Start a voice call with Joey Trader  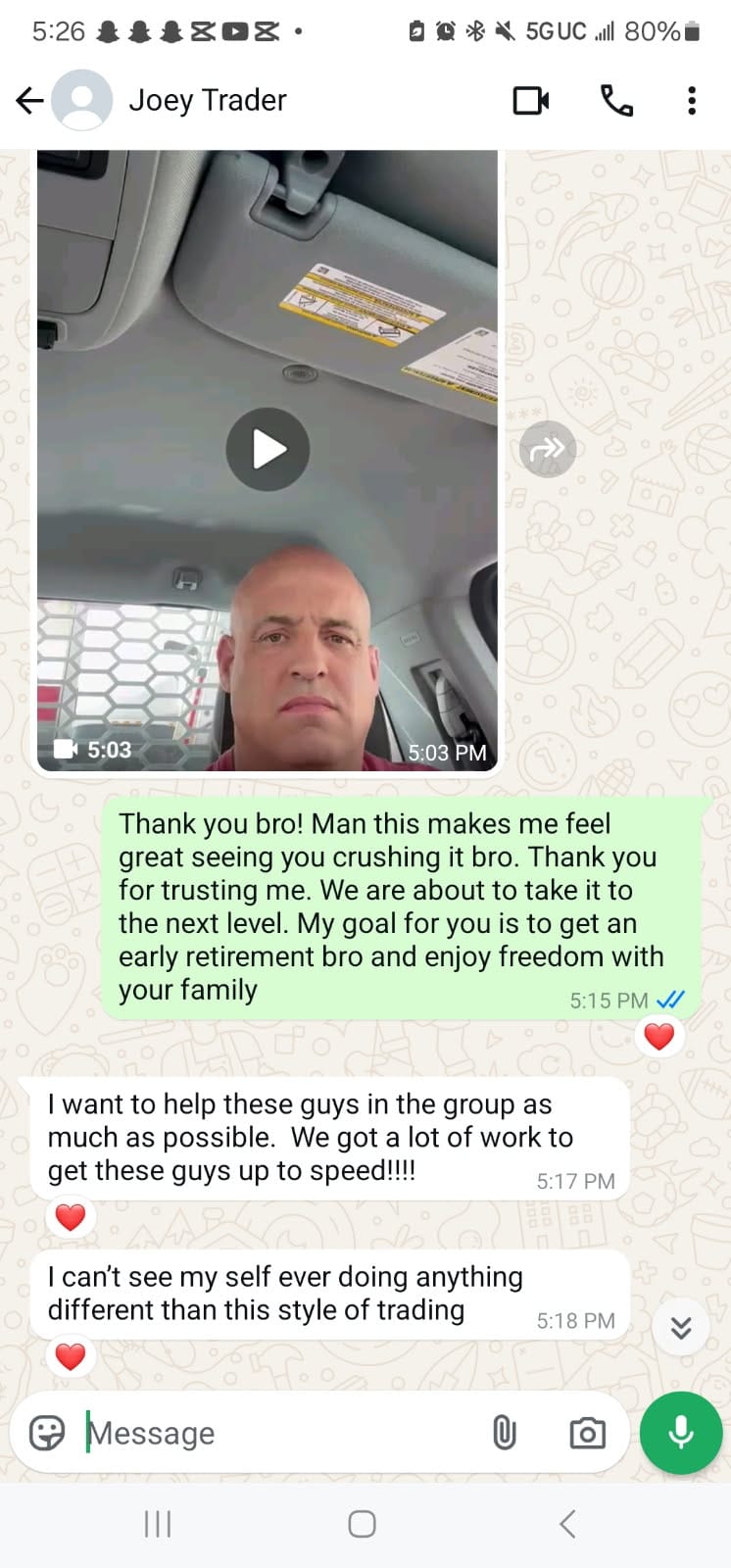pos(616,100)
